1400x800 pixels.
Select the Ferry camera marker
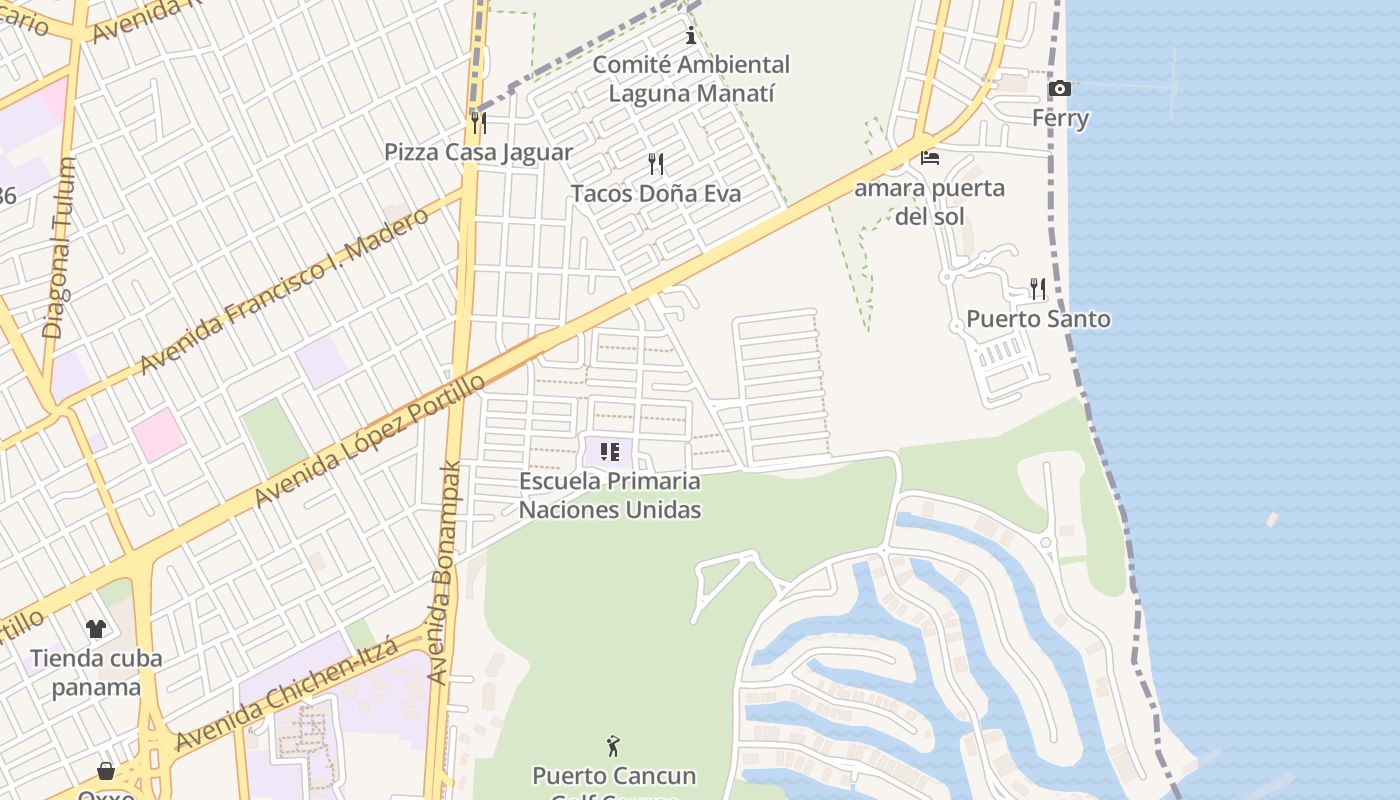[1059, 89]
